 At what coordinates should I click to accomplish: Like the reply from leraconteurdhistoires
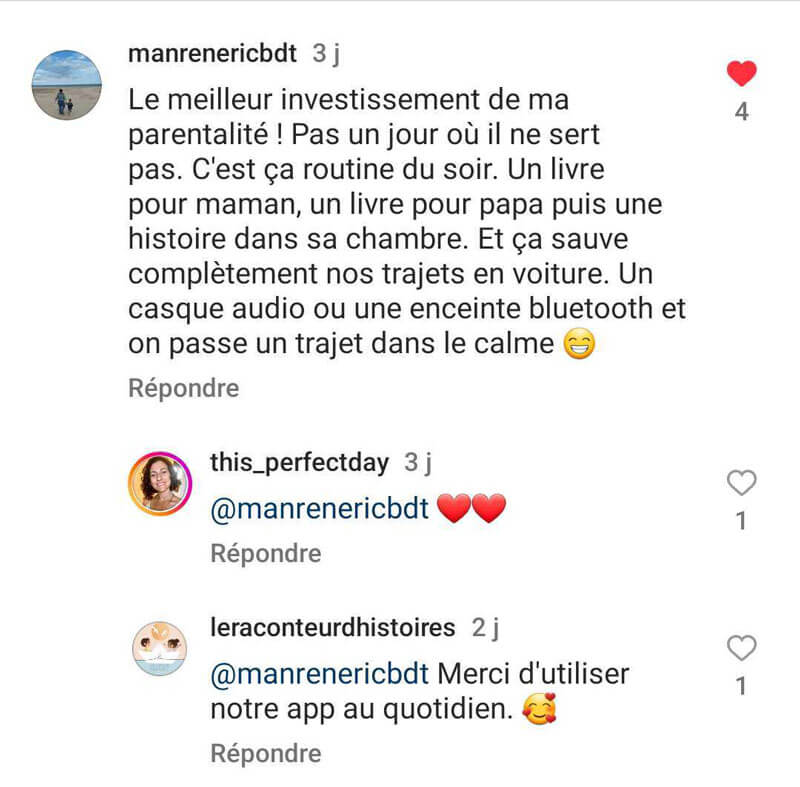tap(741, 649)
